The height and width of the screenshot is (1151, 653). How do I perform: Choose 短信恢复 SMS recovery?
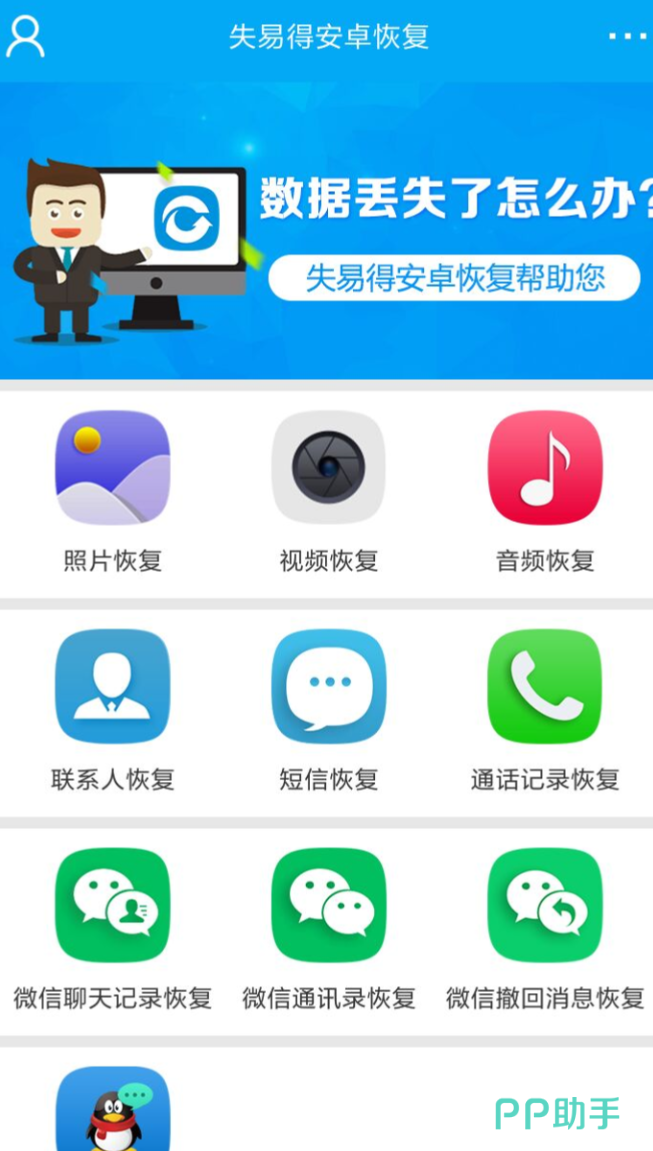click(328, 686)
